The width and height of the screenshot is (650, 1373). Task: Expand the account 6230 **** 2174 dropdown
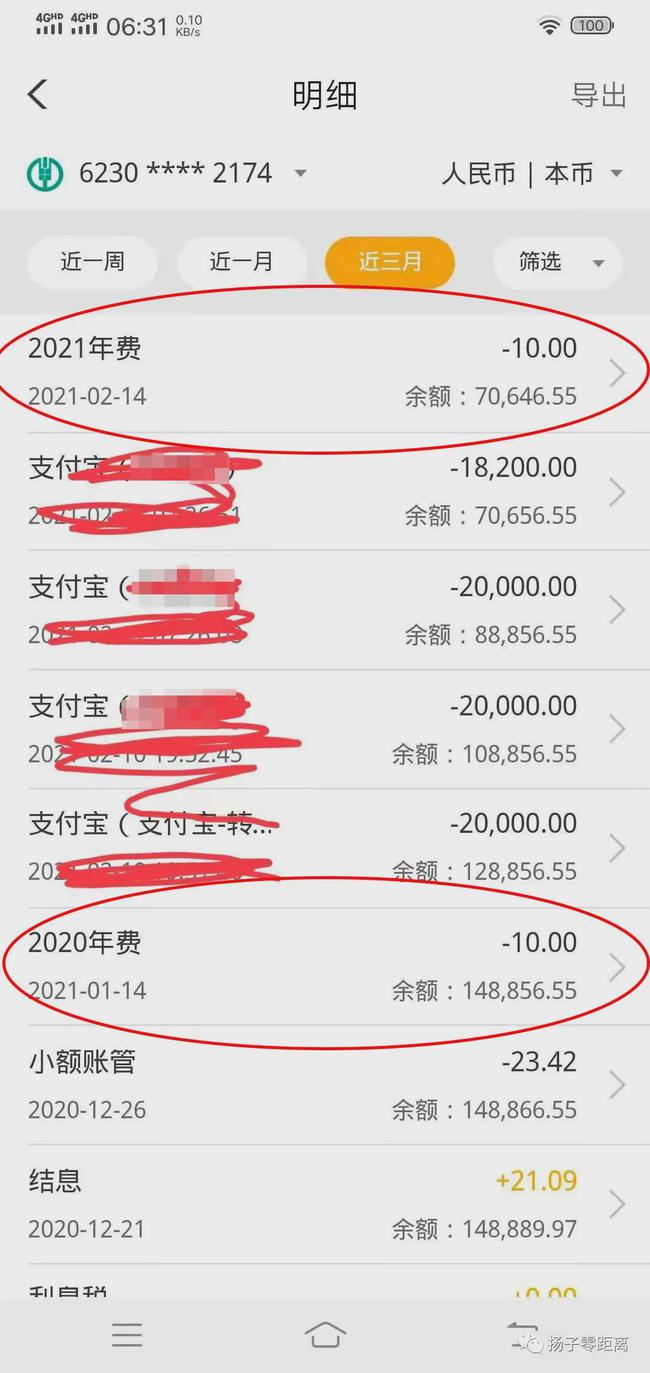click(x=299, y=174)
